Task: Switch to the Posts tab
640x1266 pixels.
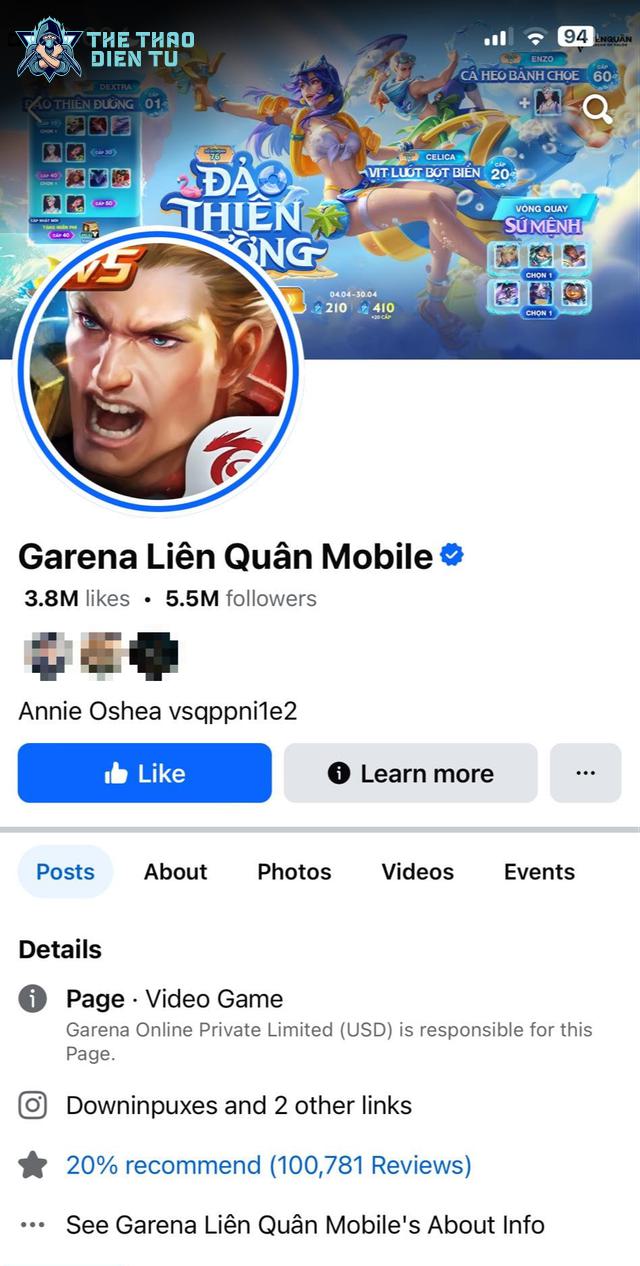Action: coord(66,871)
